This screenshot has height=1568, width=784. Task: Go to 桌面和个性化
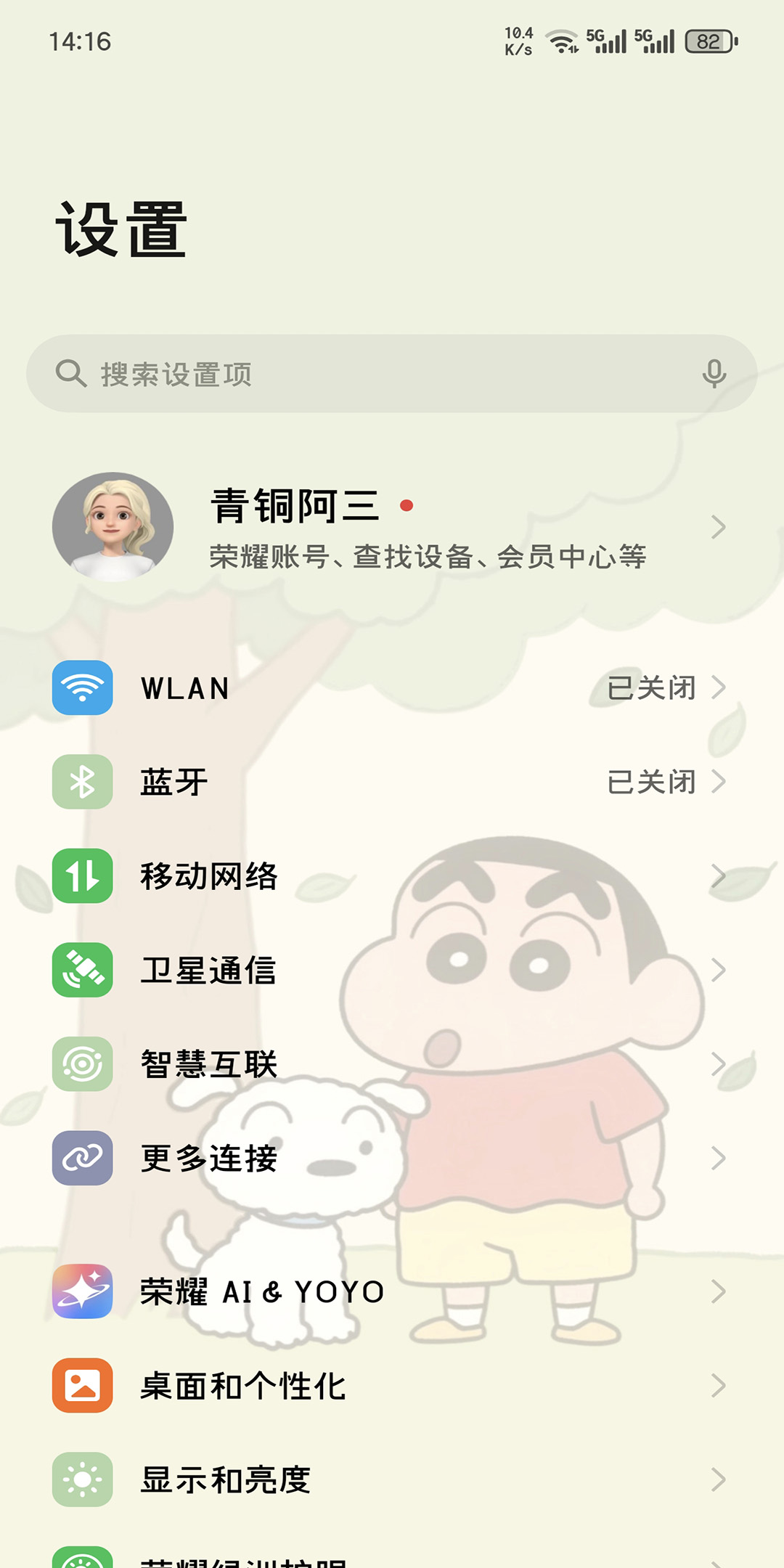click(x=392, y=1386)
